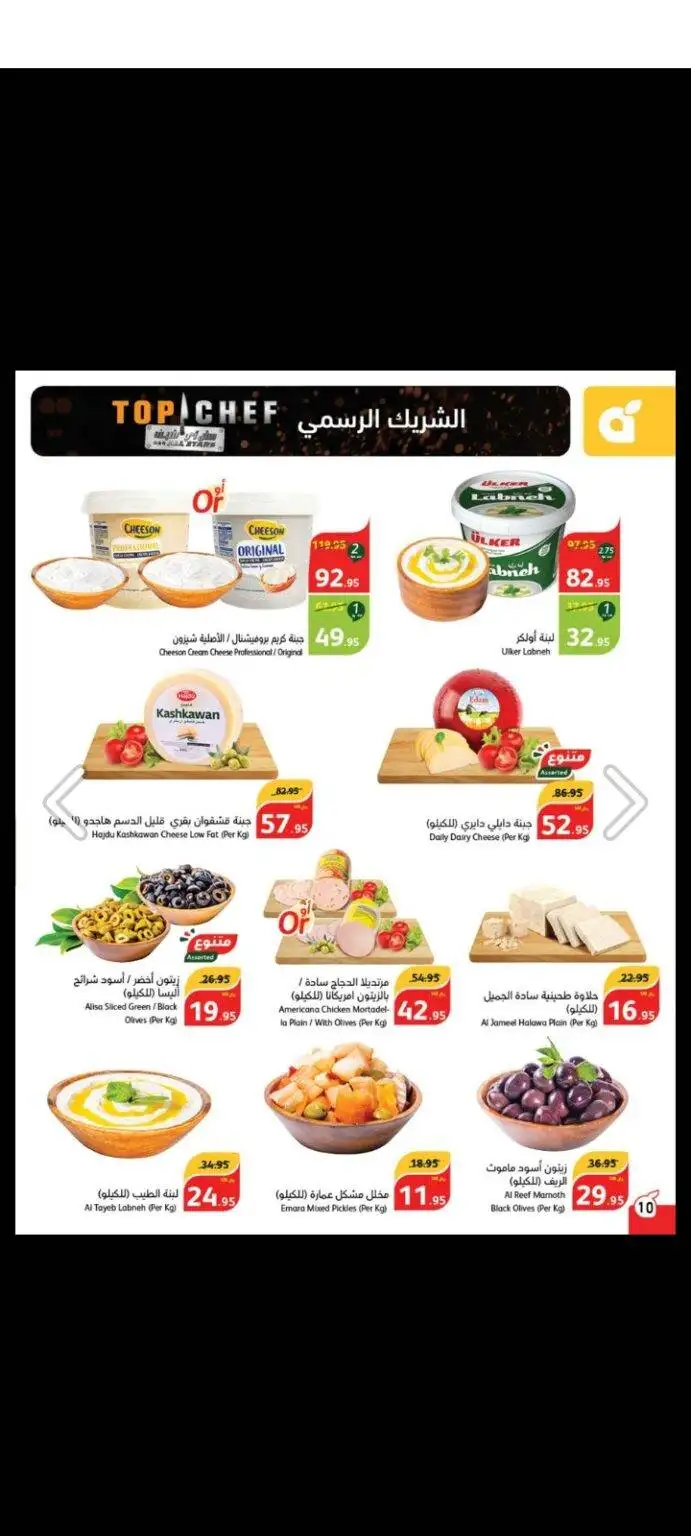Viewport: 691px width, 1536px height.
Task: Go to the next flyer page arrow
Action: [x=625, y=803]
